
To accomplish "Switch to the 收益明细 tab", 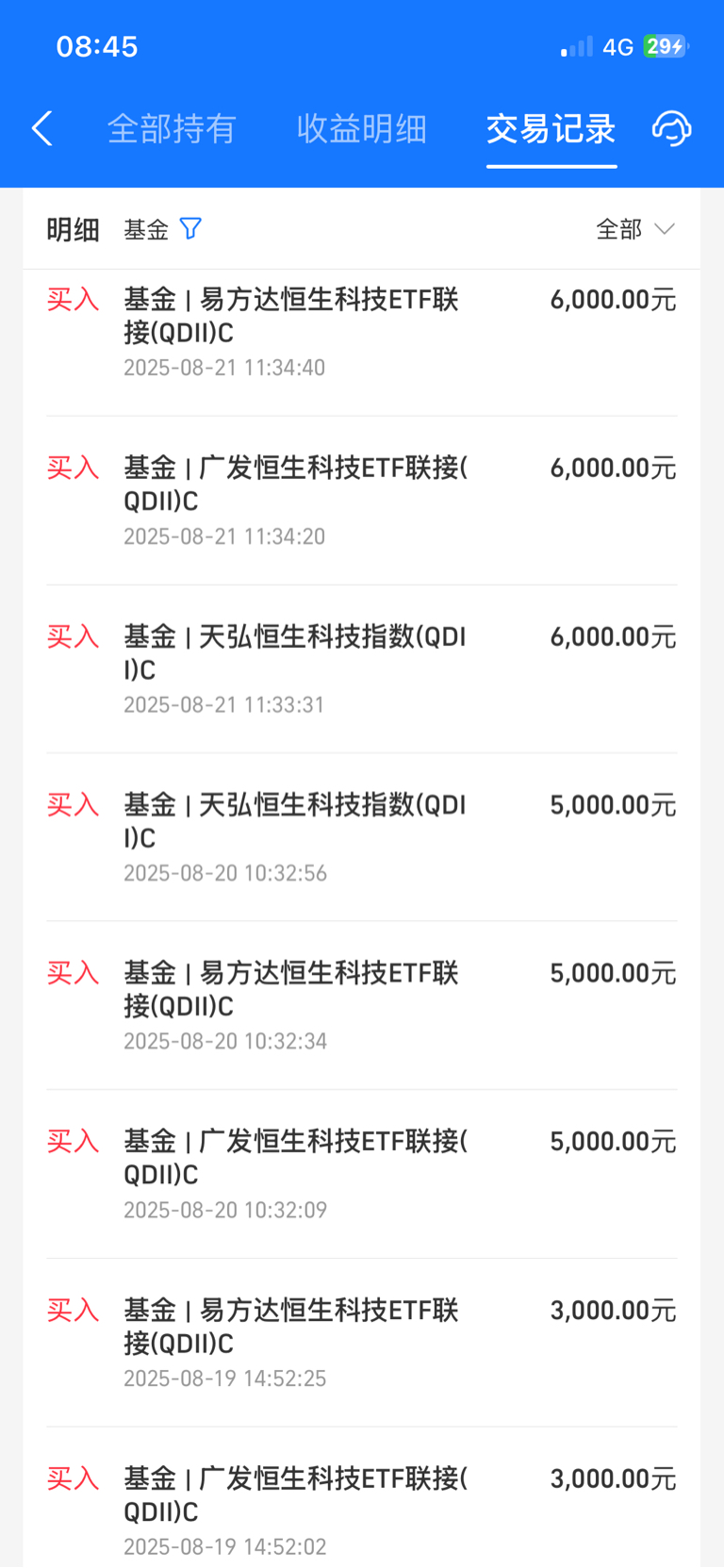I will 362,128.
